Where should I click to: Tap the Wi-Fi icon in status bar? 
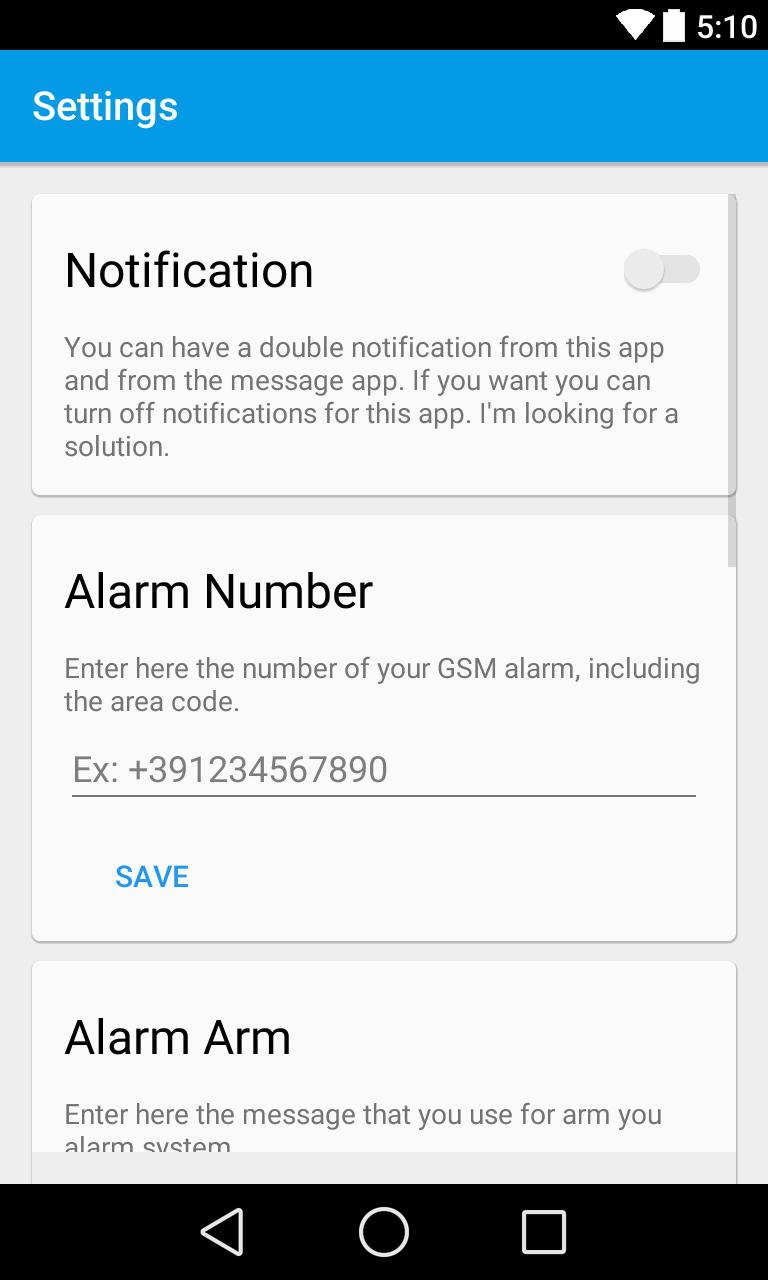tap(634, 24)
